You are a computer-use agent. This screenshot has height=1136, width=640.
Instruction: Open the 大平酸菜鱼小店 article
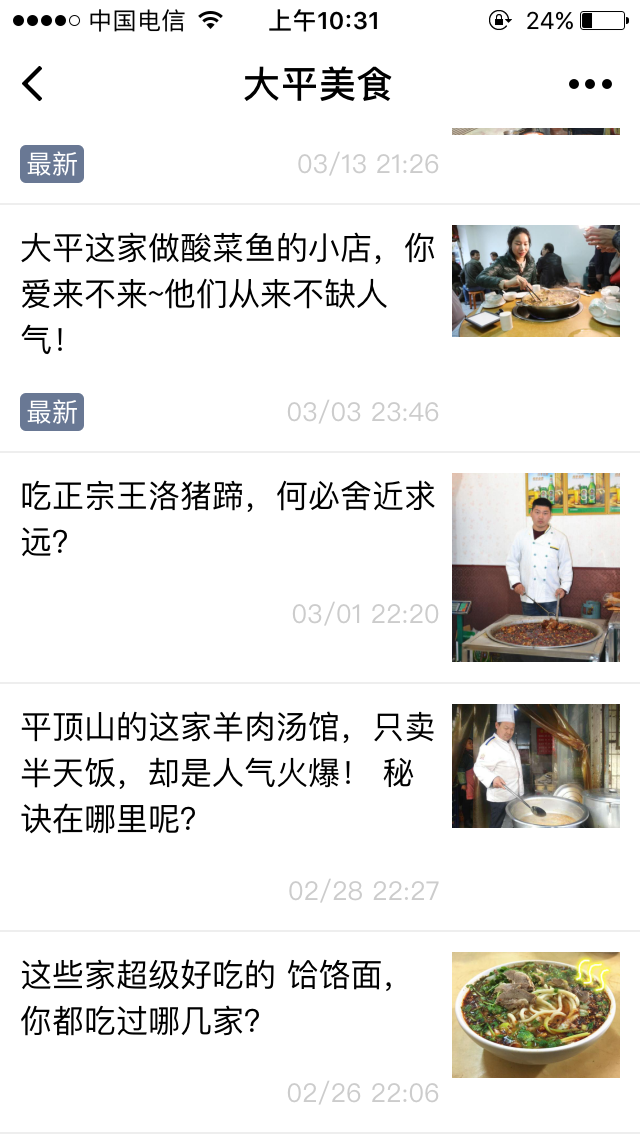228,294
